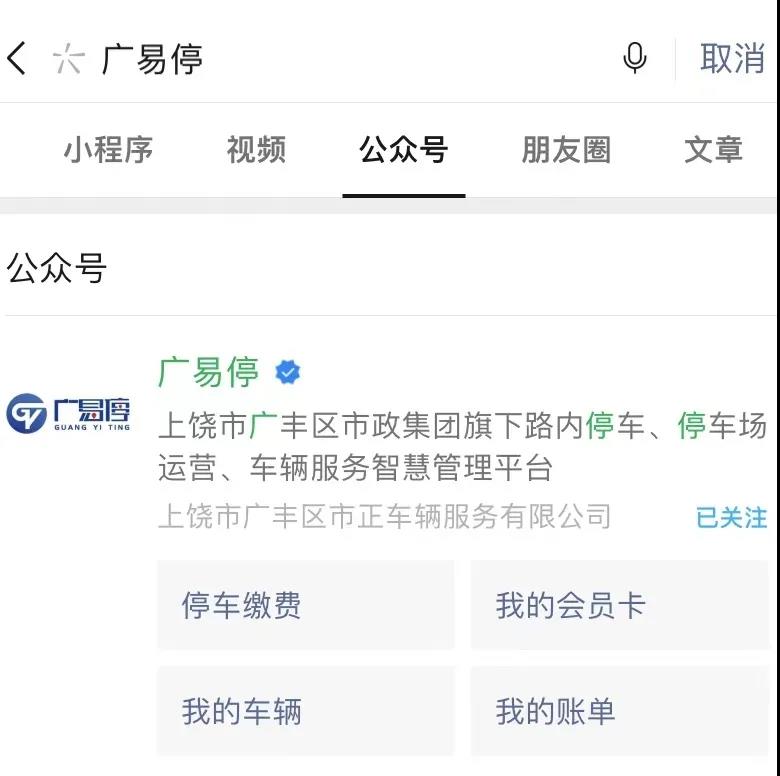The image size is (780, 776).
Task: Open the 广易停 official account result
Action: 208,373
